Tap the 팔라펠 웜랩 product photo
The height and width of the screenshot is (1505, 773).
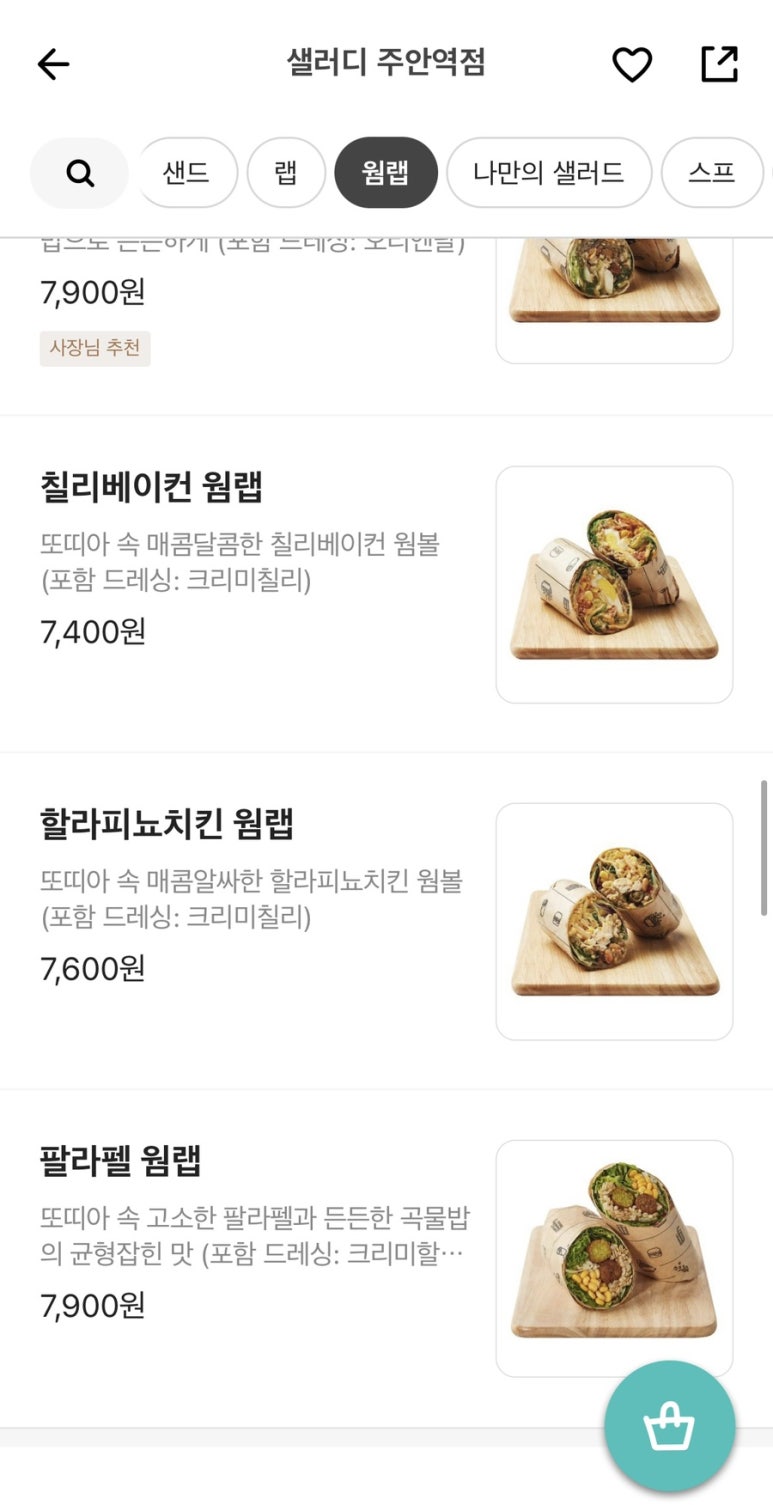(614, 1258)
